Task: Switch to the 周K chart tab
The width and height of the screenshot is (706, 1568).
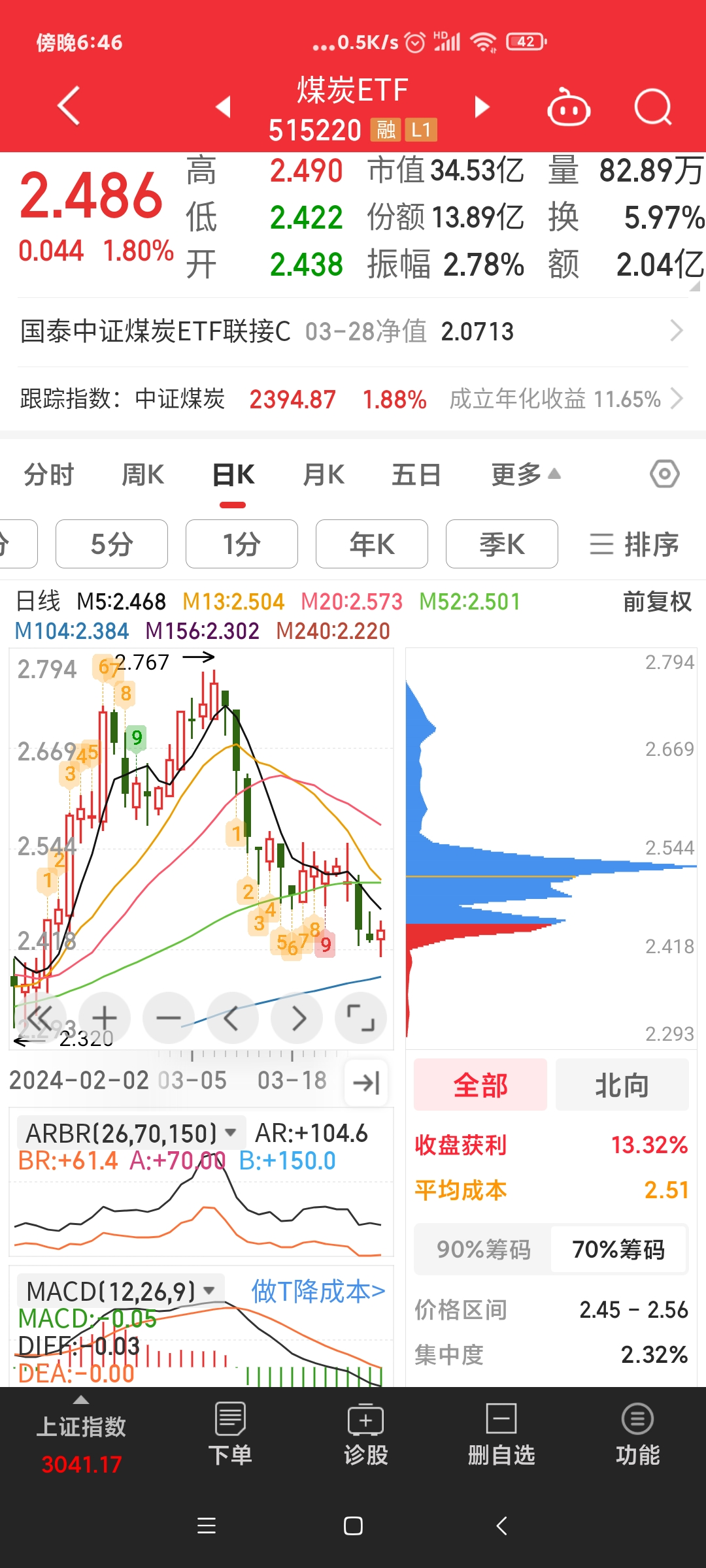Action: 143,475
